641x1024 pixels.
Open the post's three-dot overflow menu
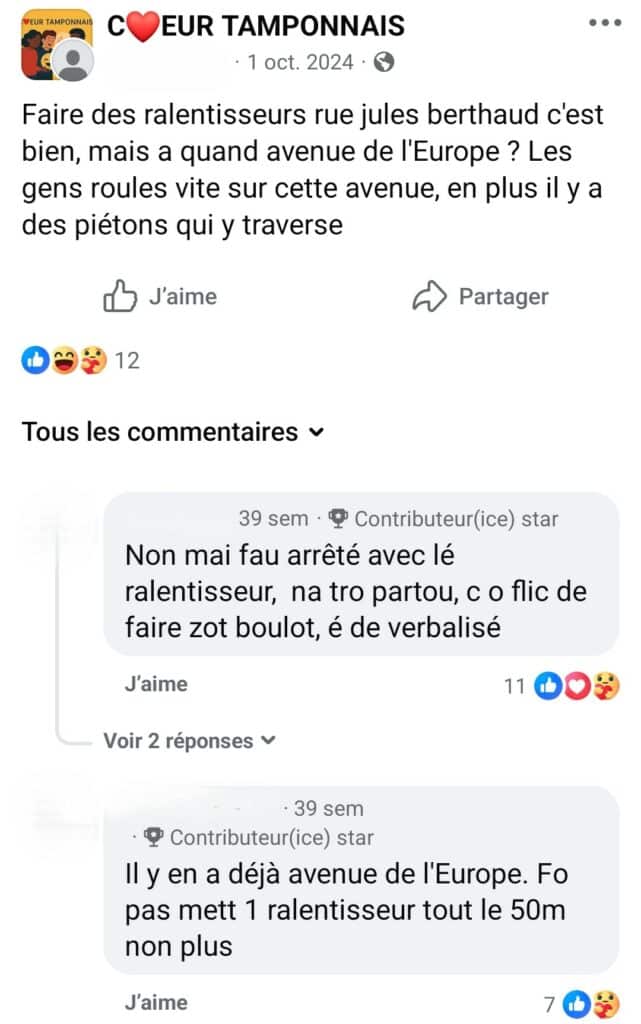[605, 22]
